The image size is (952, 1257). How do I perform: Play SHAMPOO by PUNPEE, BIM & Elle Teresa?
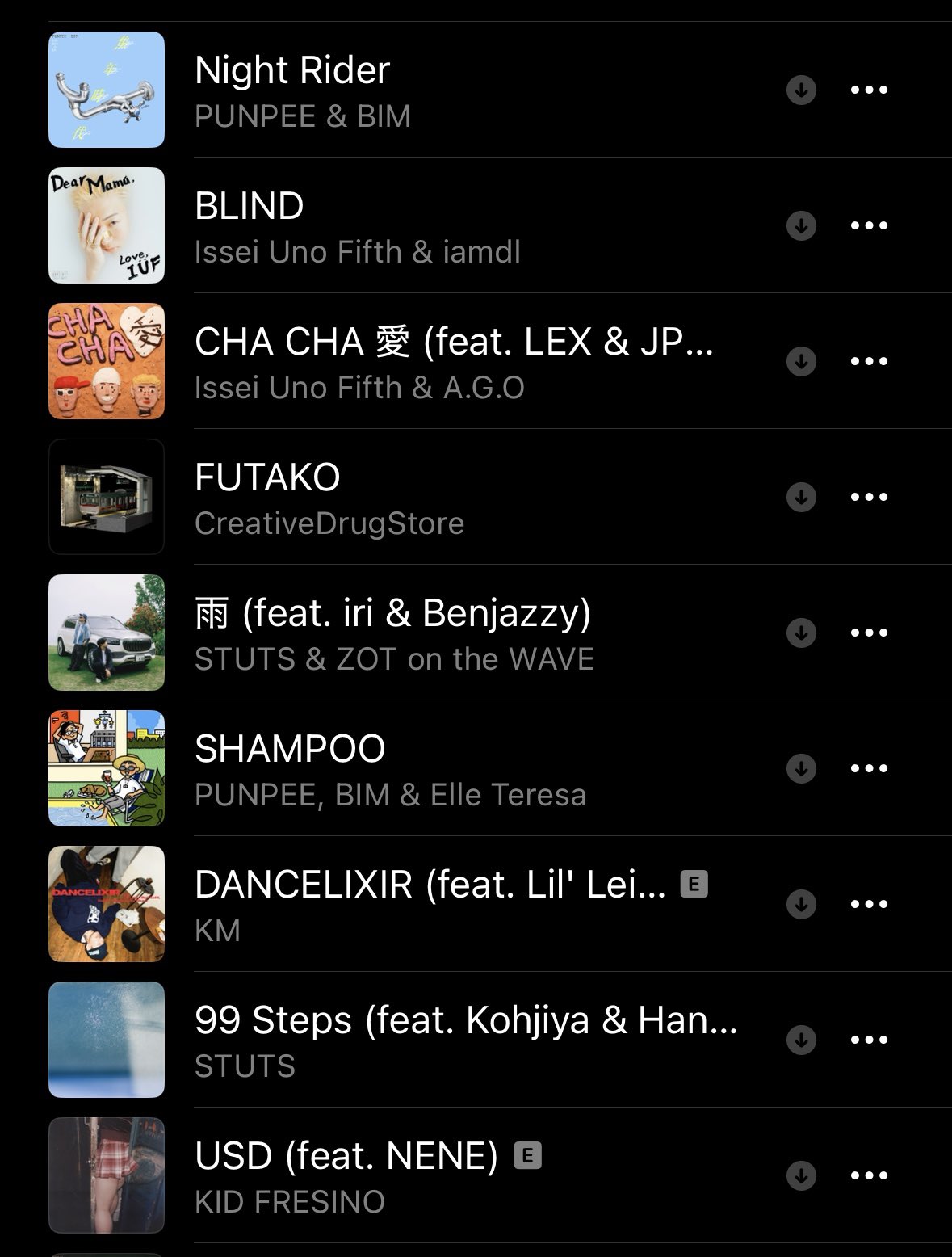pyautogui.click(x=290, y=750)
